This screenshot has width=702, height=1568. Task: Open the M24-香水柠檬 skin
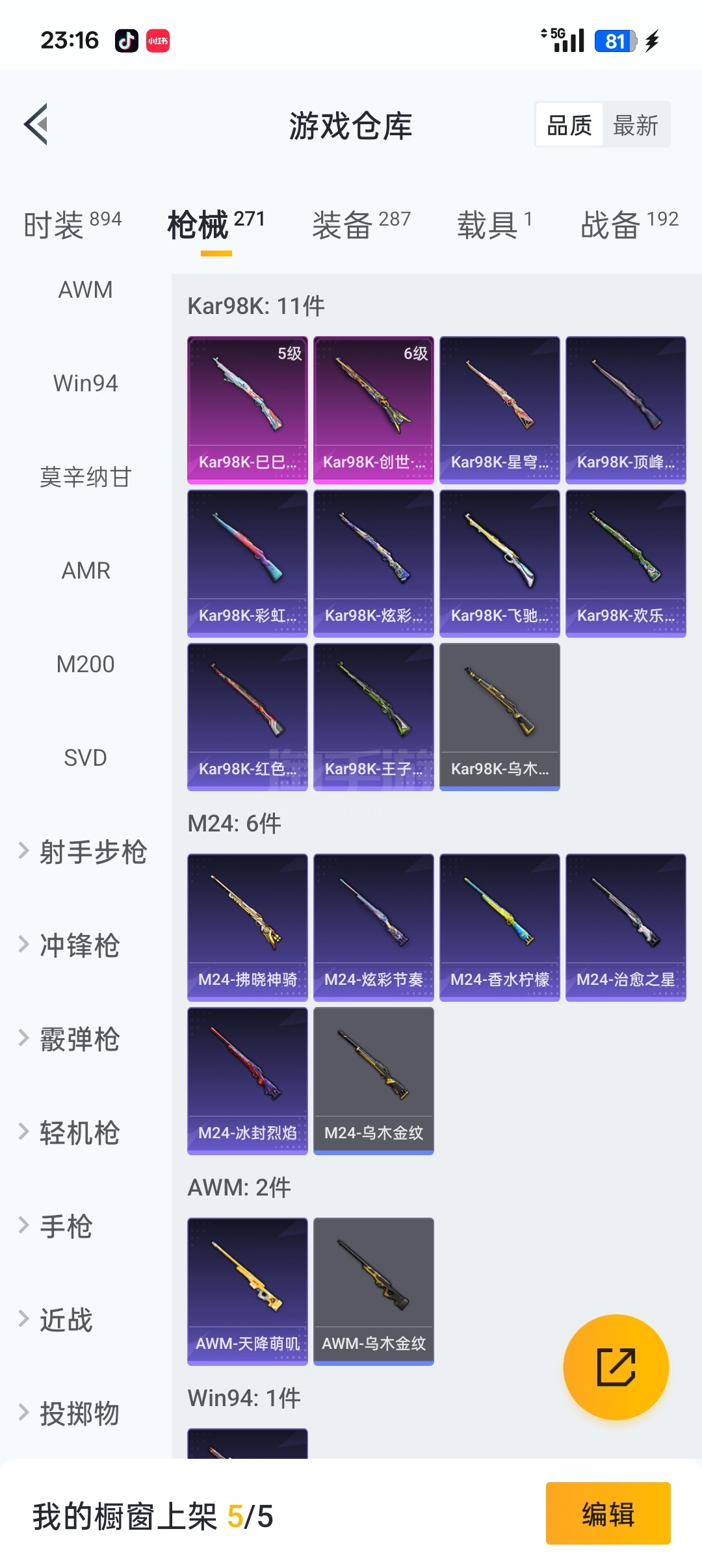coord(500,927)
